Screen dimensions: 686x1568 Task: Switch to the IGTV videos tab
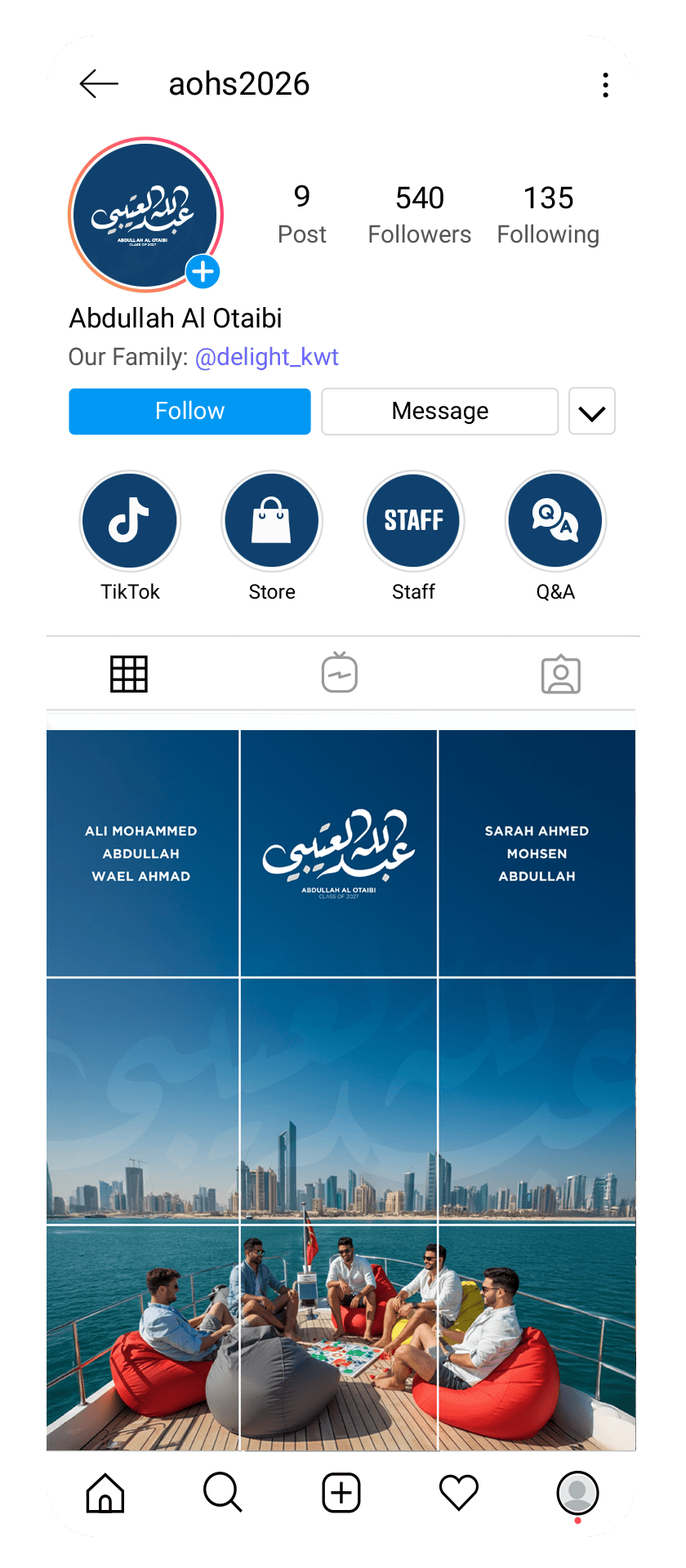point(340,674)
